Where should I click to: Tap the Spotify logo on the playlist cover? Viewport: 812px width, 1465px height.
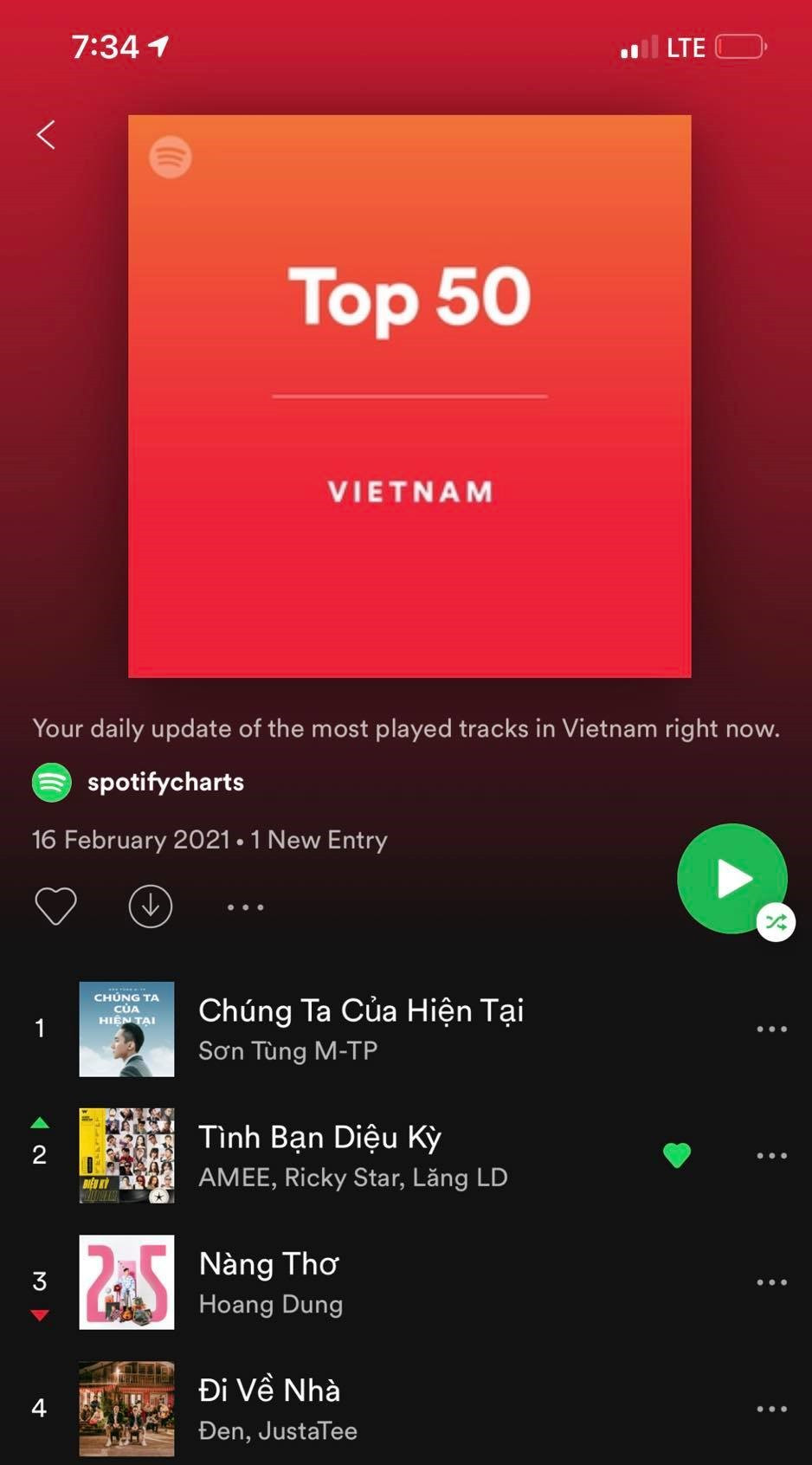click(x=171, y=158)
